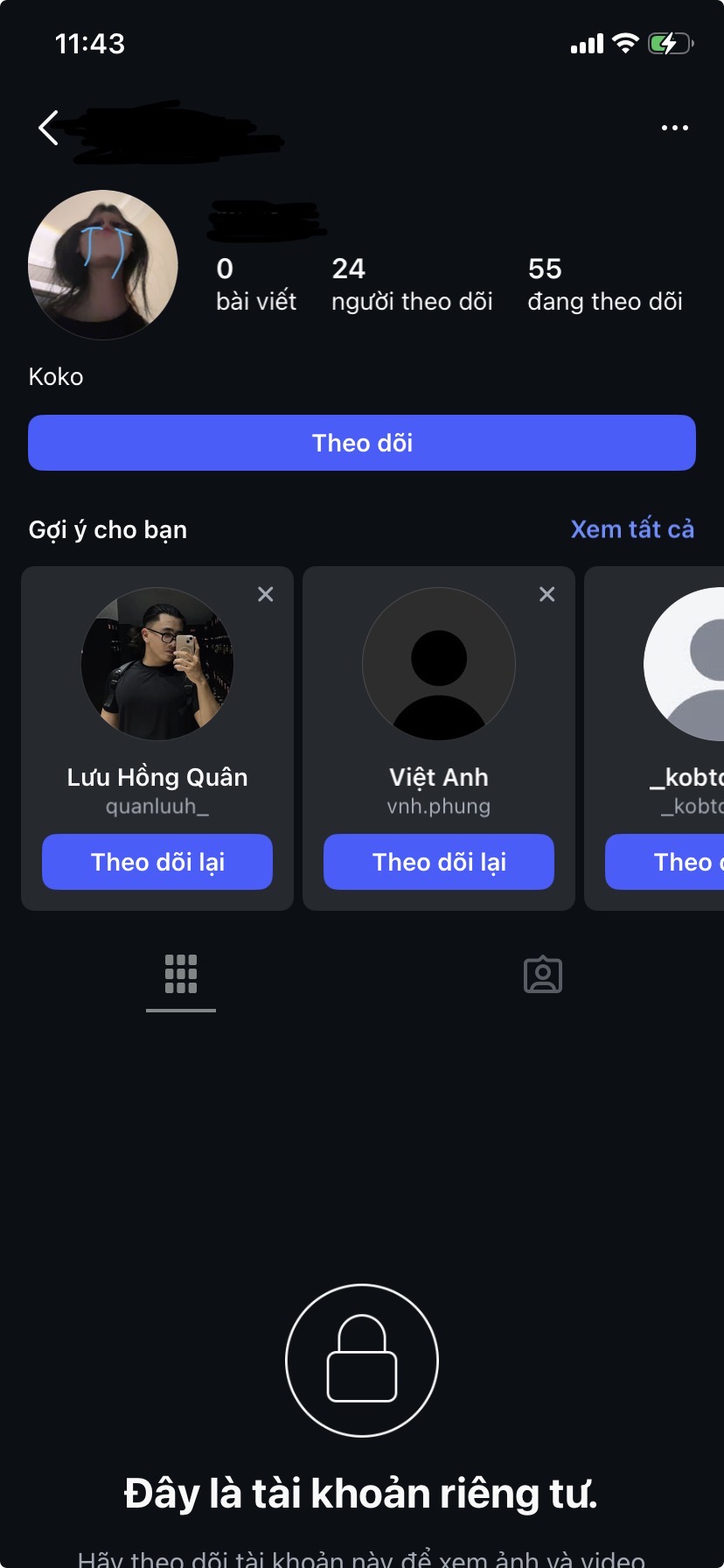Switch to the tagged photos tab
The height and width of the screenshot is (1568, 724).
pos(543,974)
